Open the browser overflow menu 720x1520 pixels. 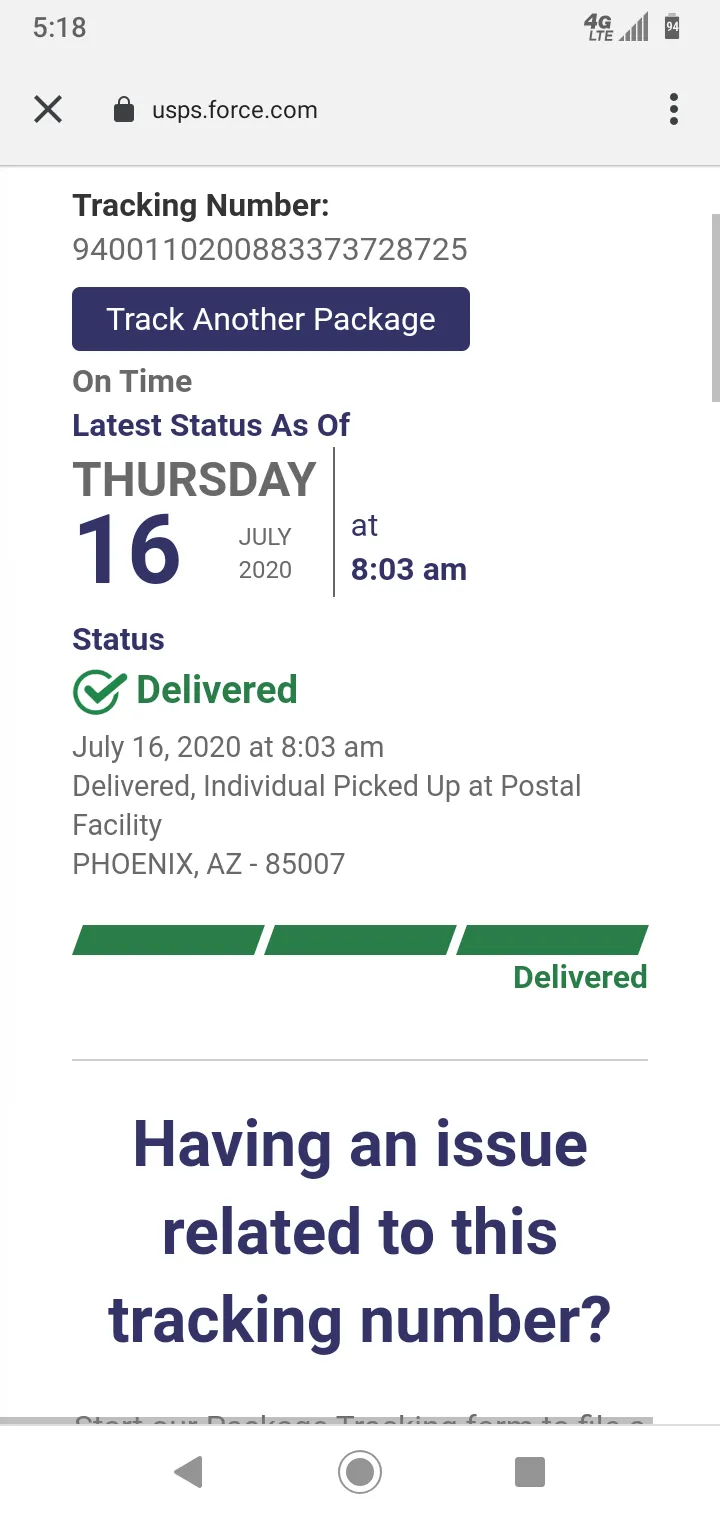[674, 109]
